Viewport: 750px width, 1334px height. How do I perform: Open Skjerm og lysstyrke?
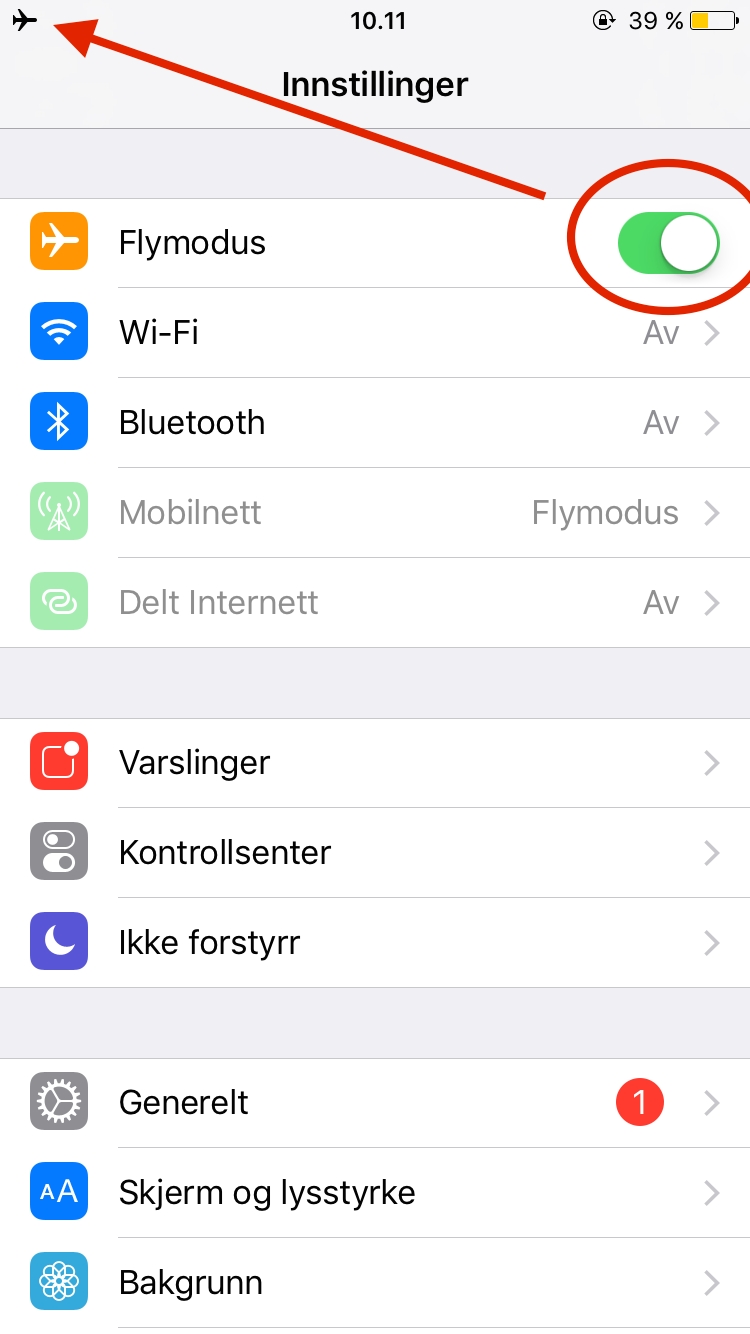click(x=375, y=1193)
